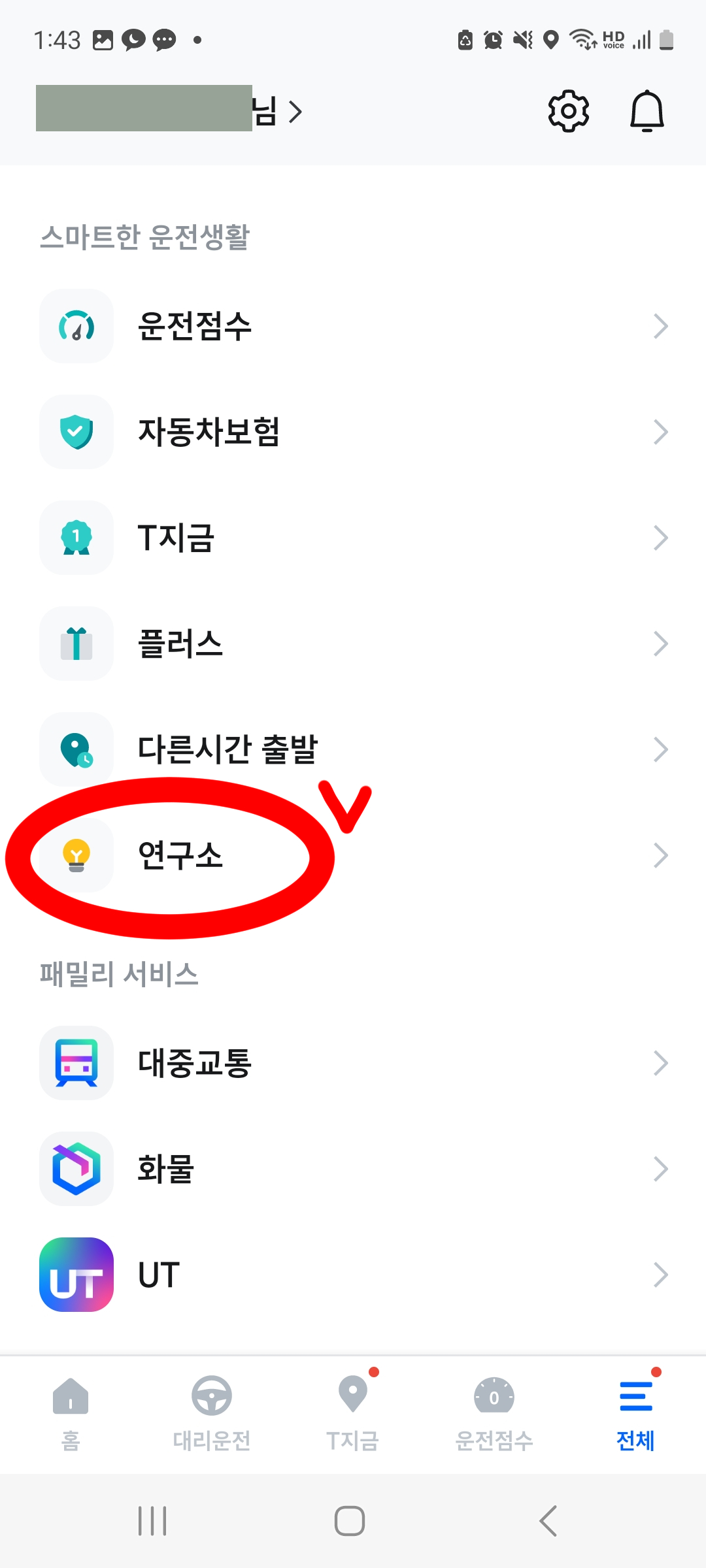Open the T지금 medal icon
The width and height of the screenshot is (706, 1568).
coord(76,538)
